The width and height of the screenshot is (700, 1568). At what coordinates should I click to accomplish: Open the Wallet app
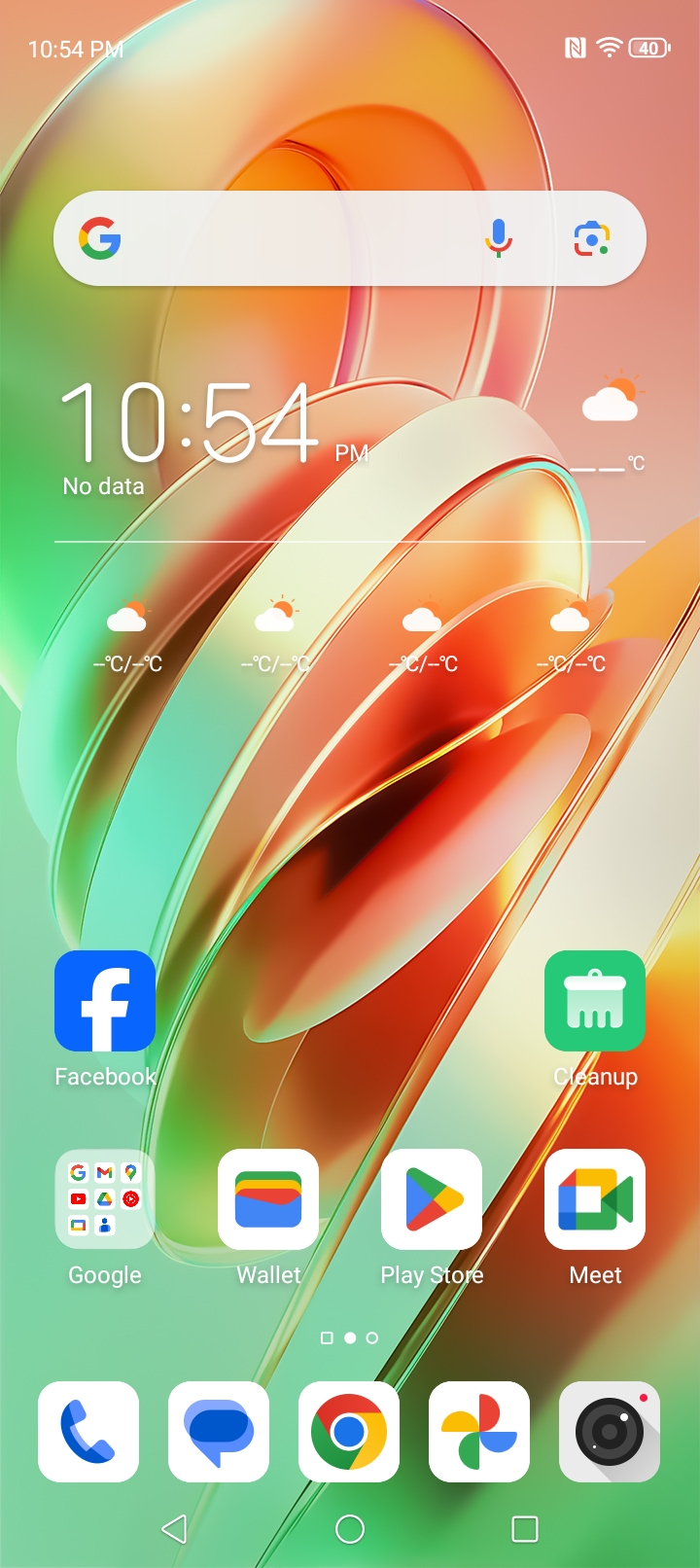[268, 1199]
